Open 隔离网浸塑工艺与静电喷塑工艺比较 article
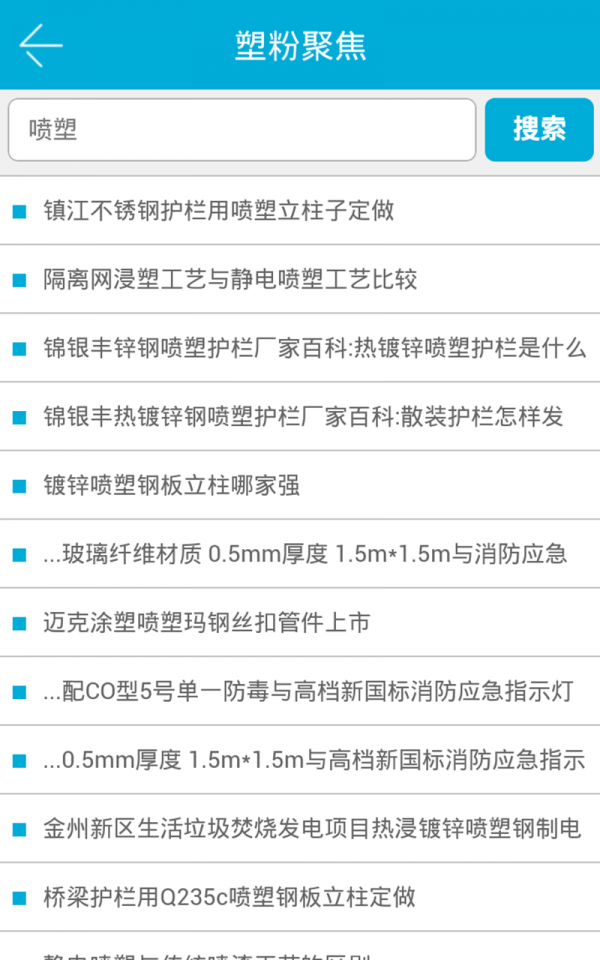 (230, 280)
